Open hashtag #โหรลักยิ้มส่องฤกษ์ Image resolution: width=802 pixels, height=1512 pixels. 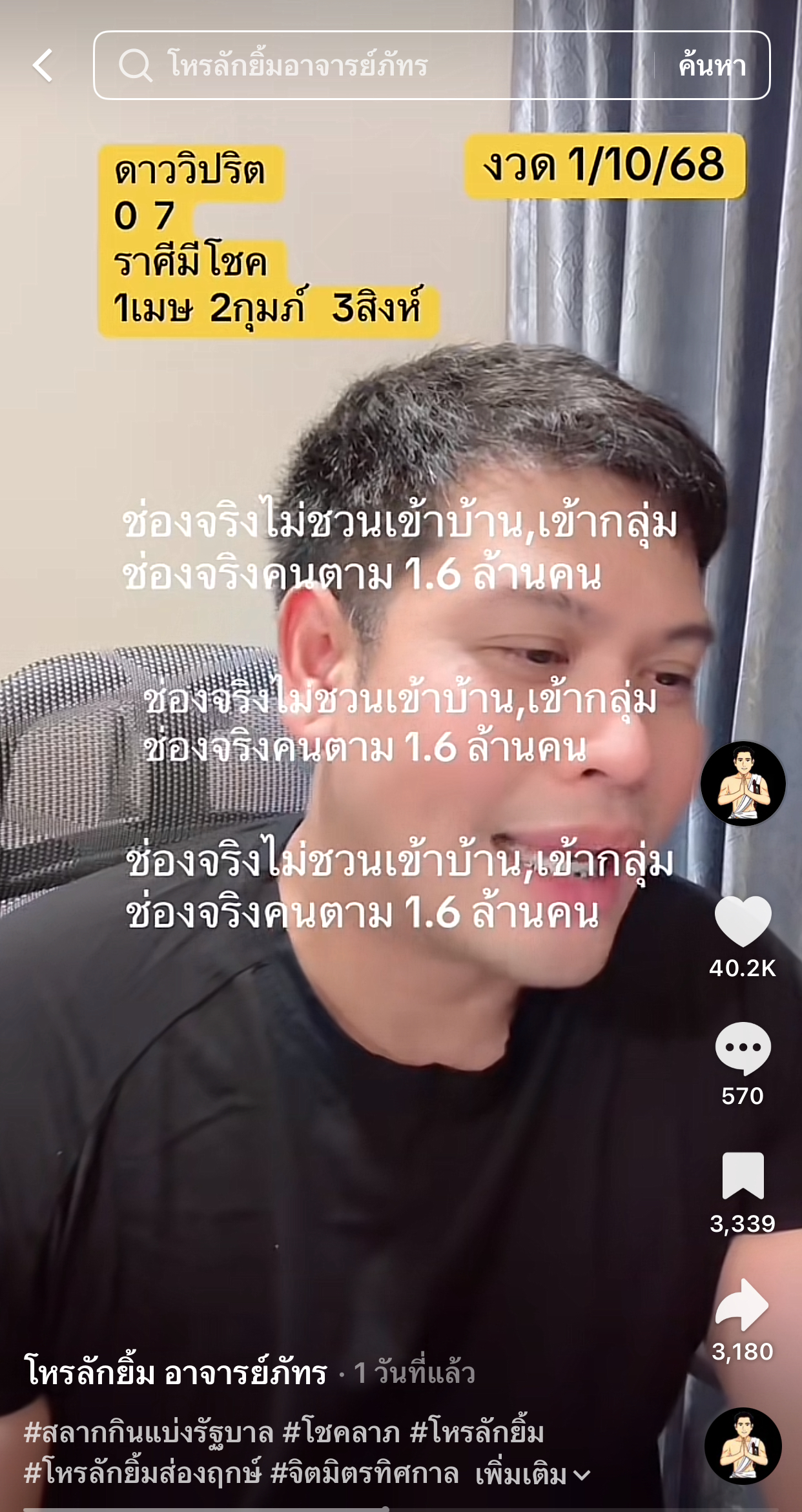143,1473
